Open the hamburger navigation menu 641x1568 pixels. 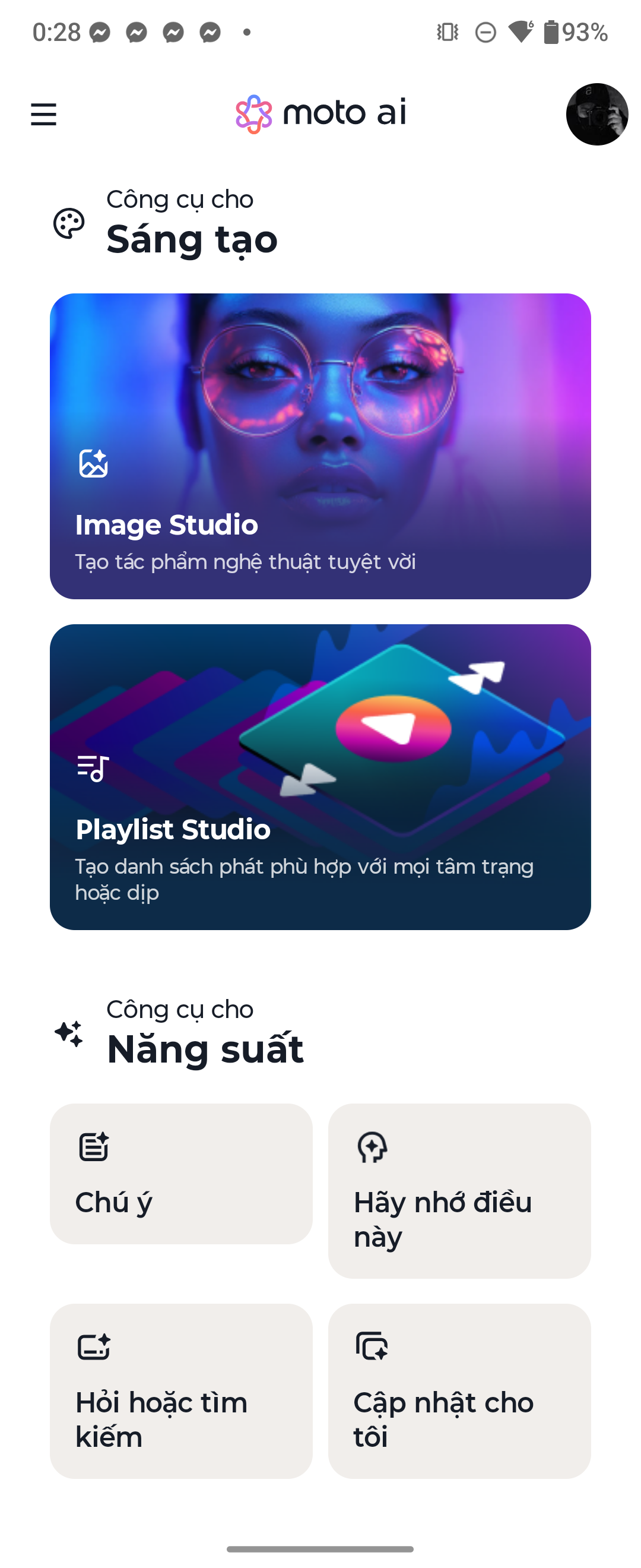[43, 115]
